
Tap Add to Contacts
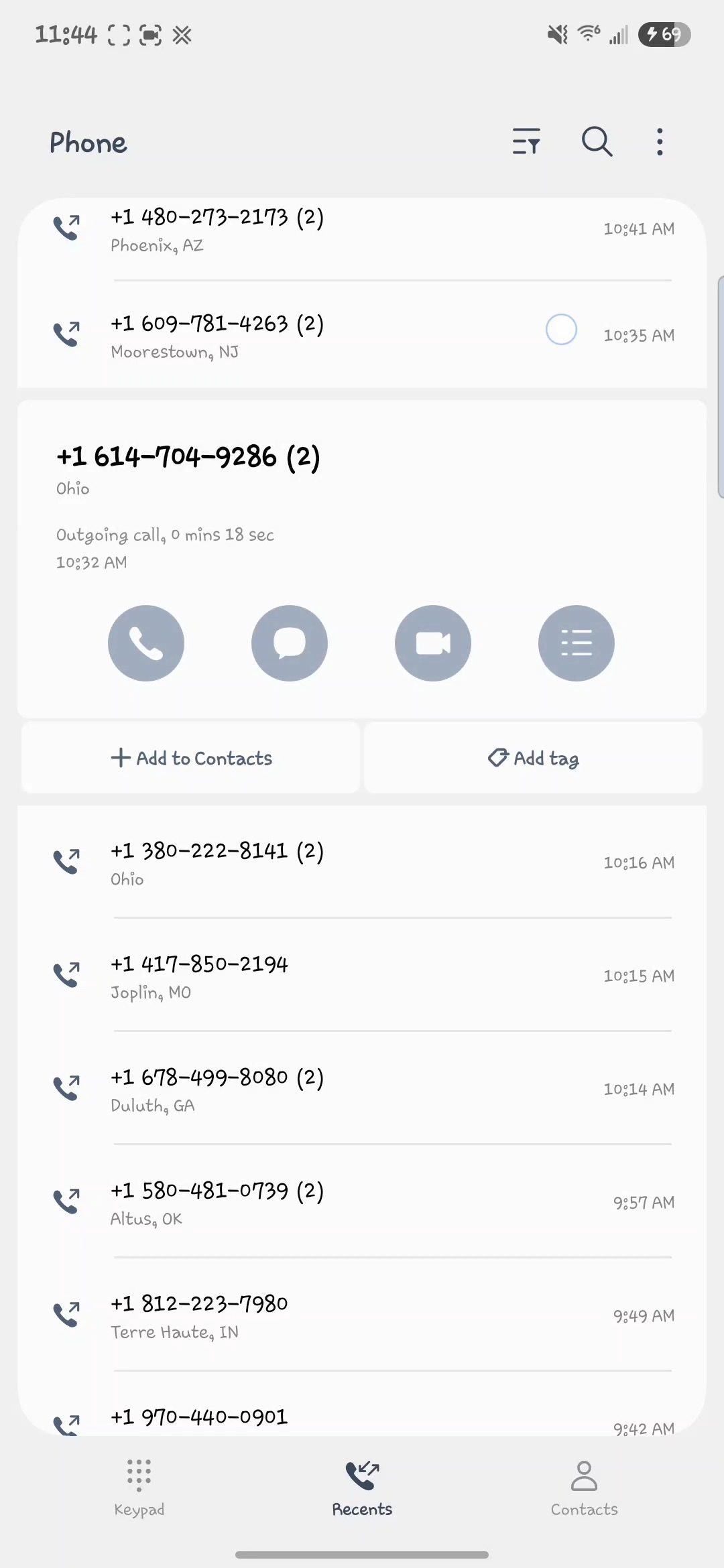[x=191, y=758]
